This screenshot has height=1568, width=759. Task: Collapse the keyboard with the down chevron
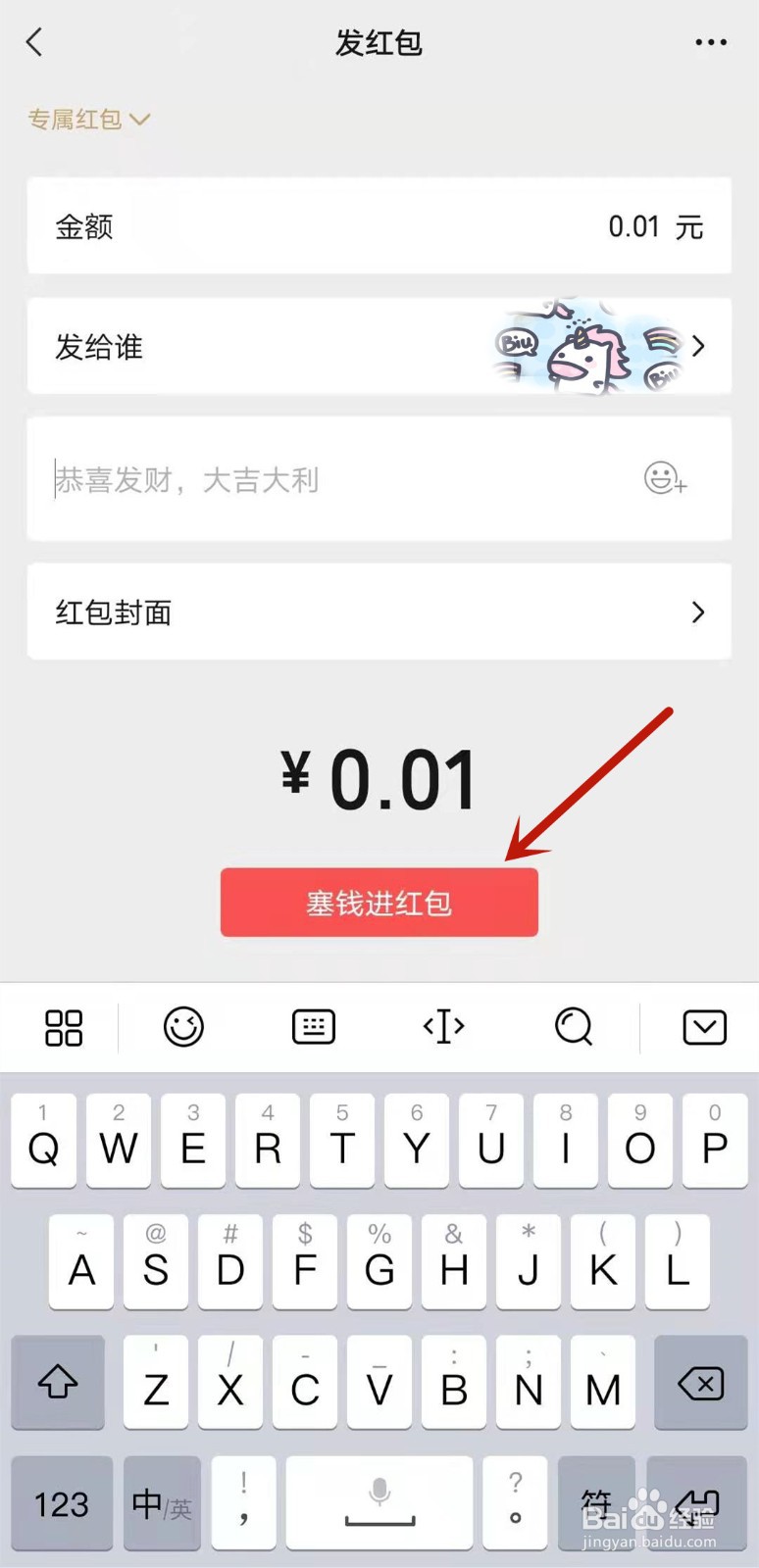(x=703, y=1027)
